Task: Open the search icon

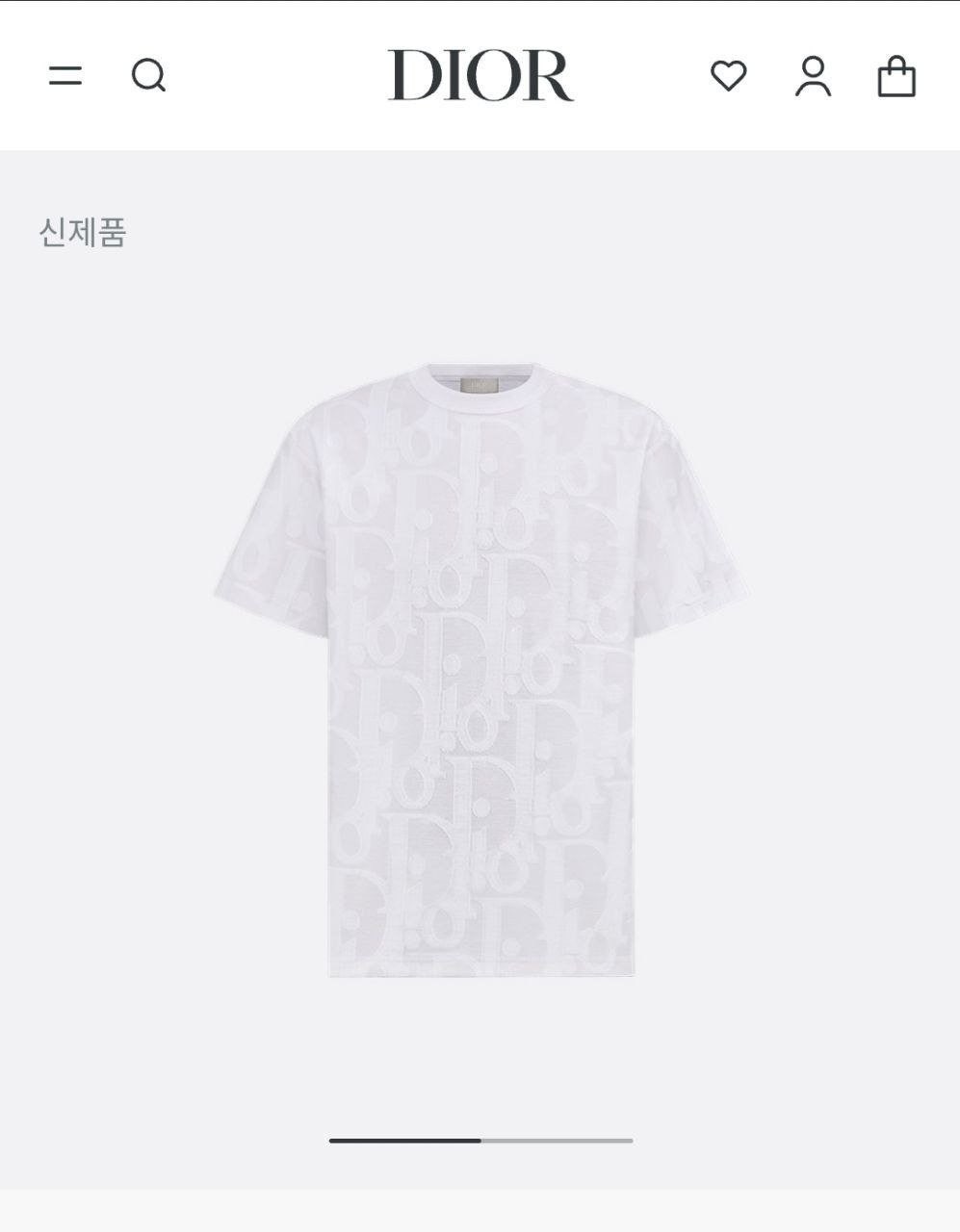Action: coord(148,75)
